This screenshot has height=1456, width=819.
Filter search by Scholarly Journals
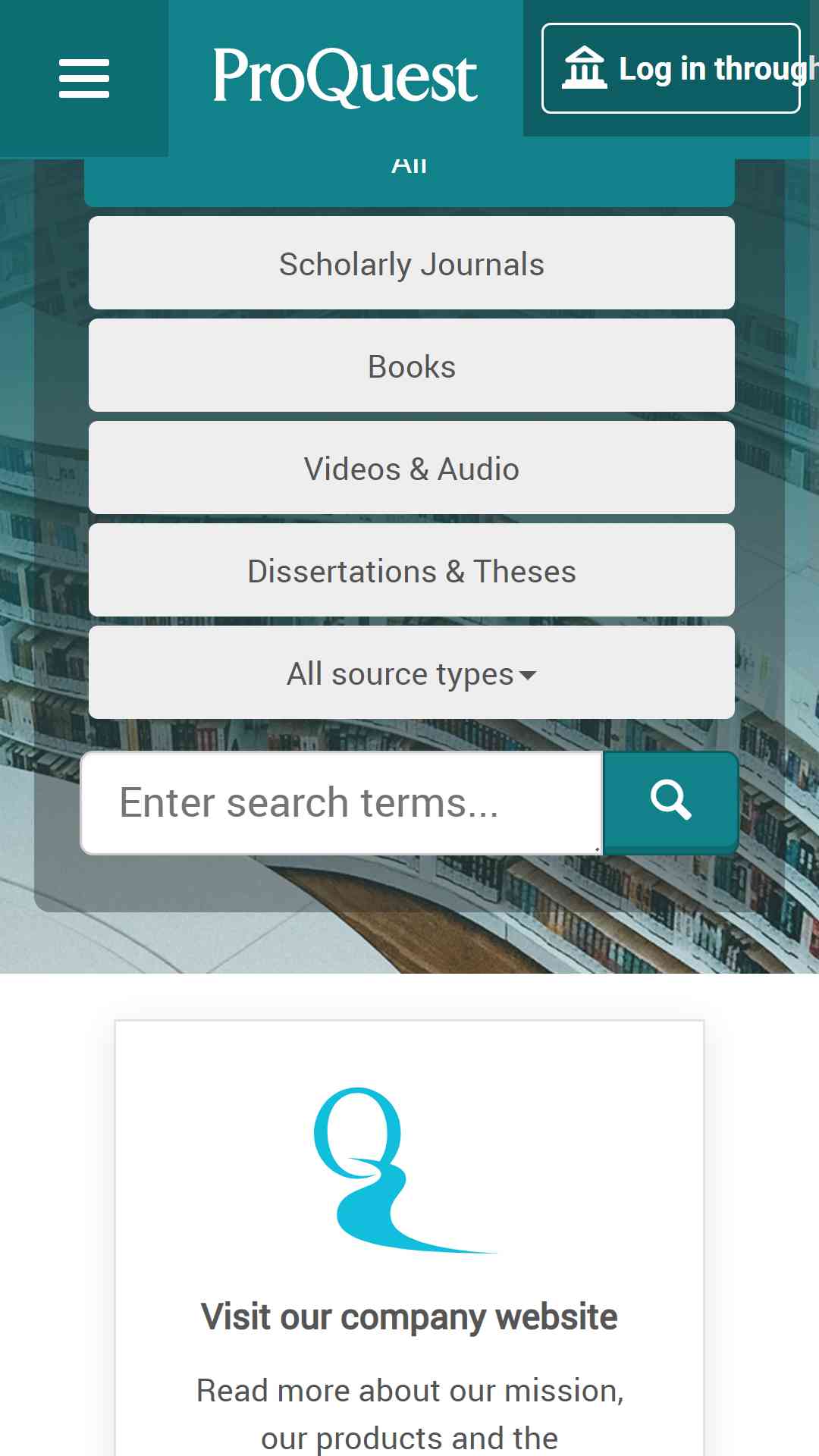coord(411,263)
